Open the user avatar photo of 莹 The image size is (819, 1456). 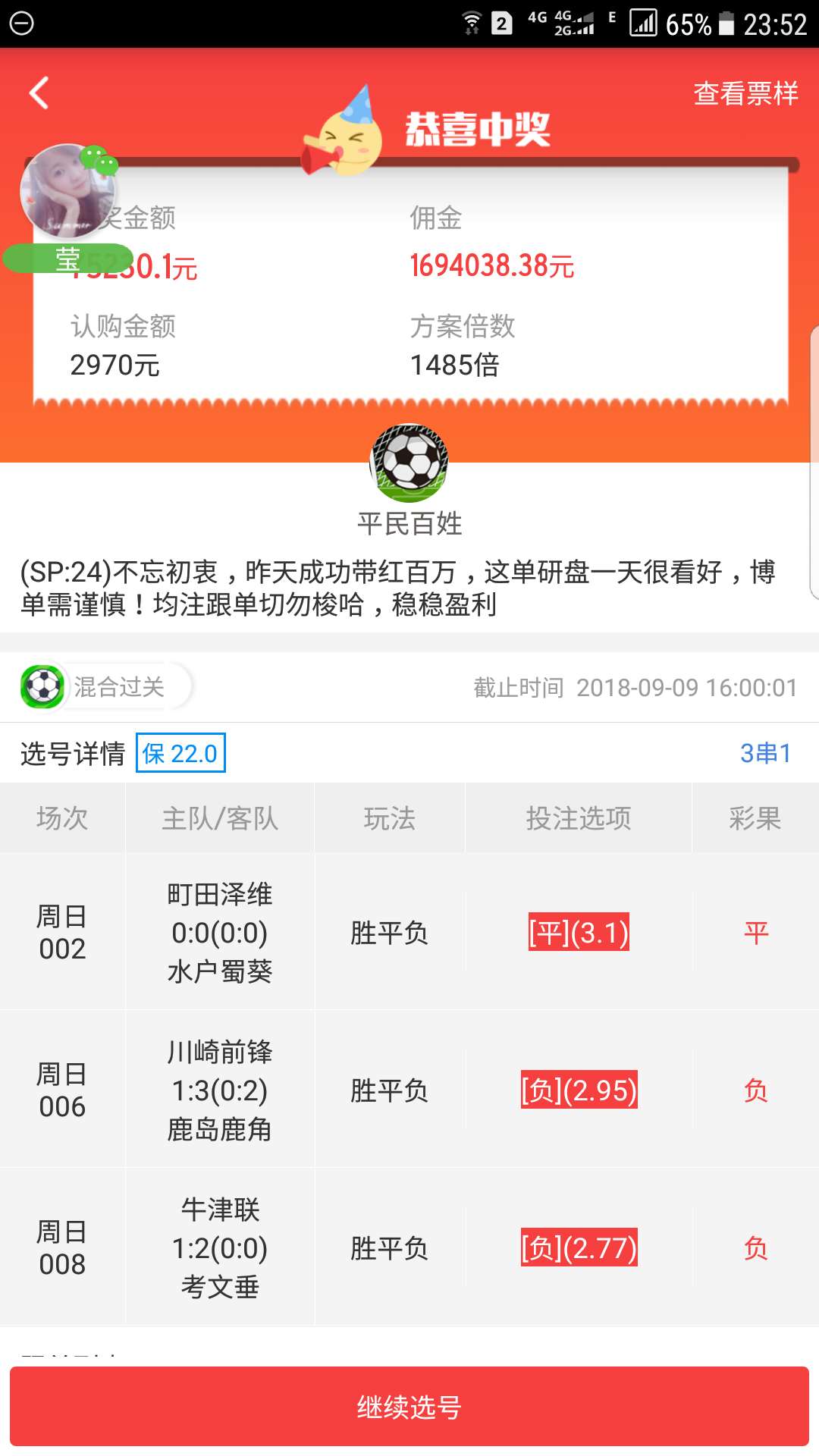click(x=67, y=192)
